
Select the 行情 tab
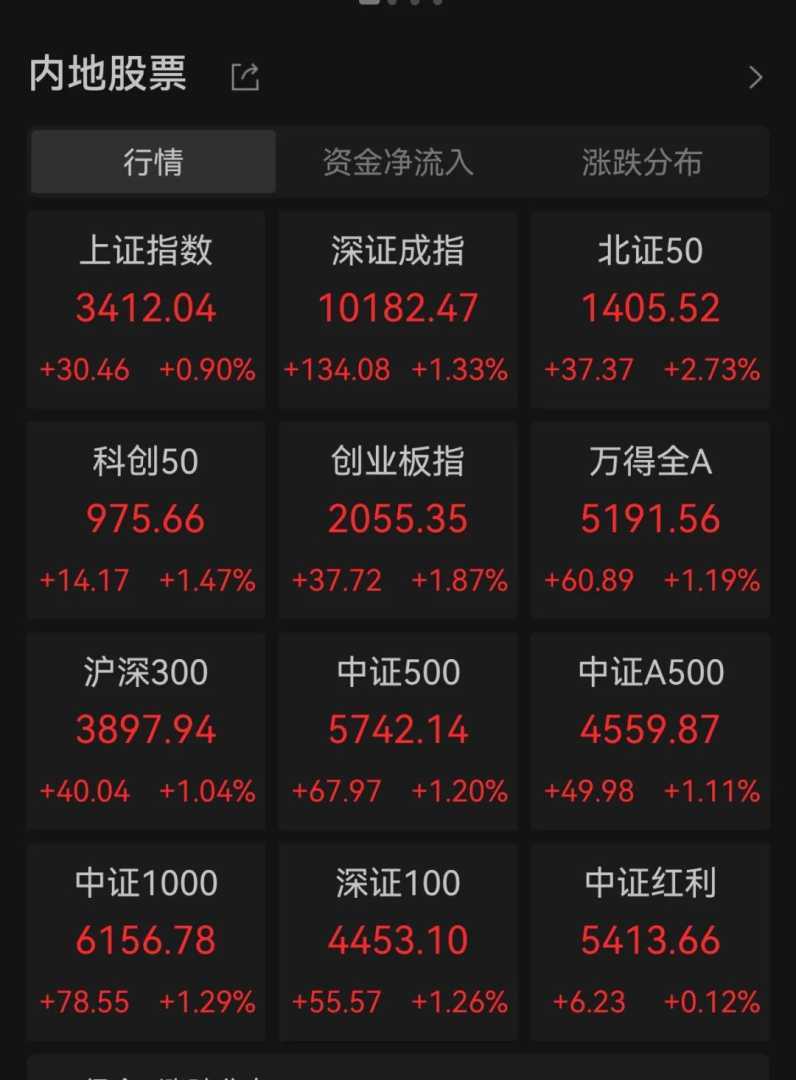coord(153,162)
